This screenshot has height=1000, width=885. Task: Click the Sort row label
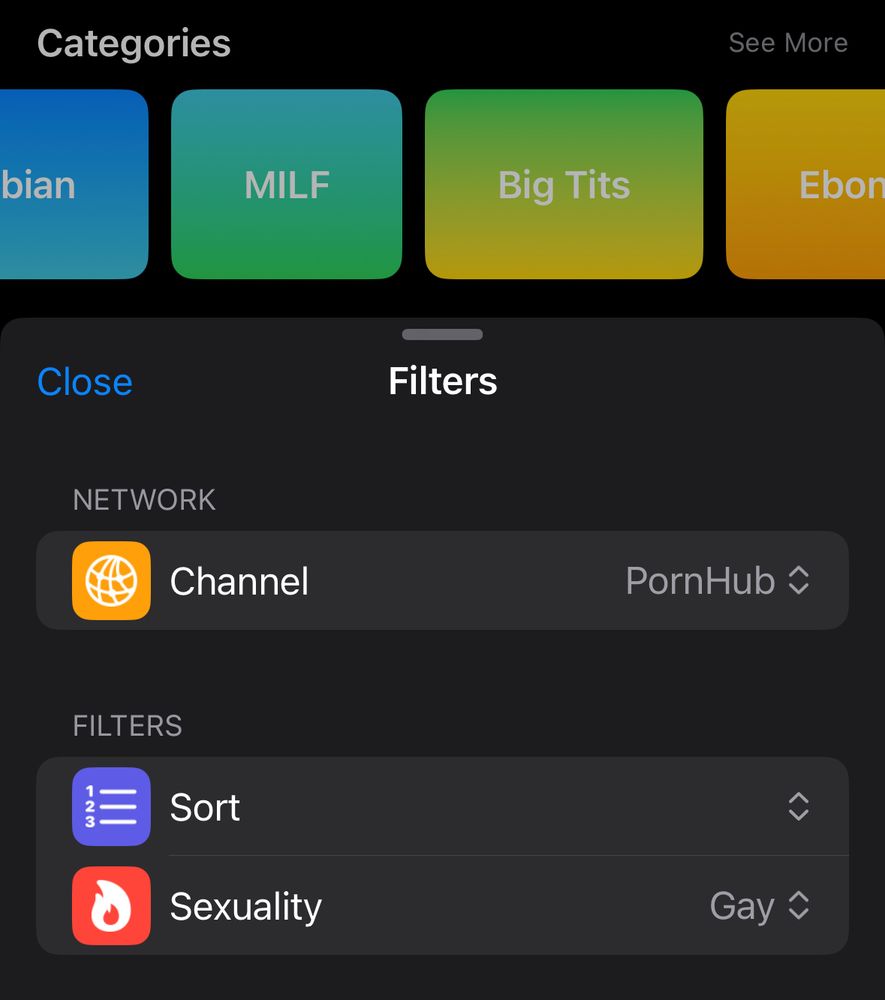tap(205, 806)
